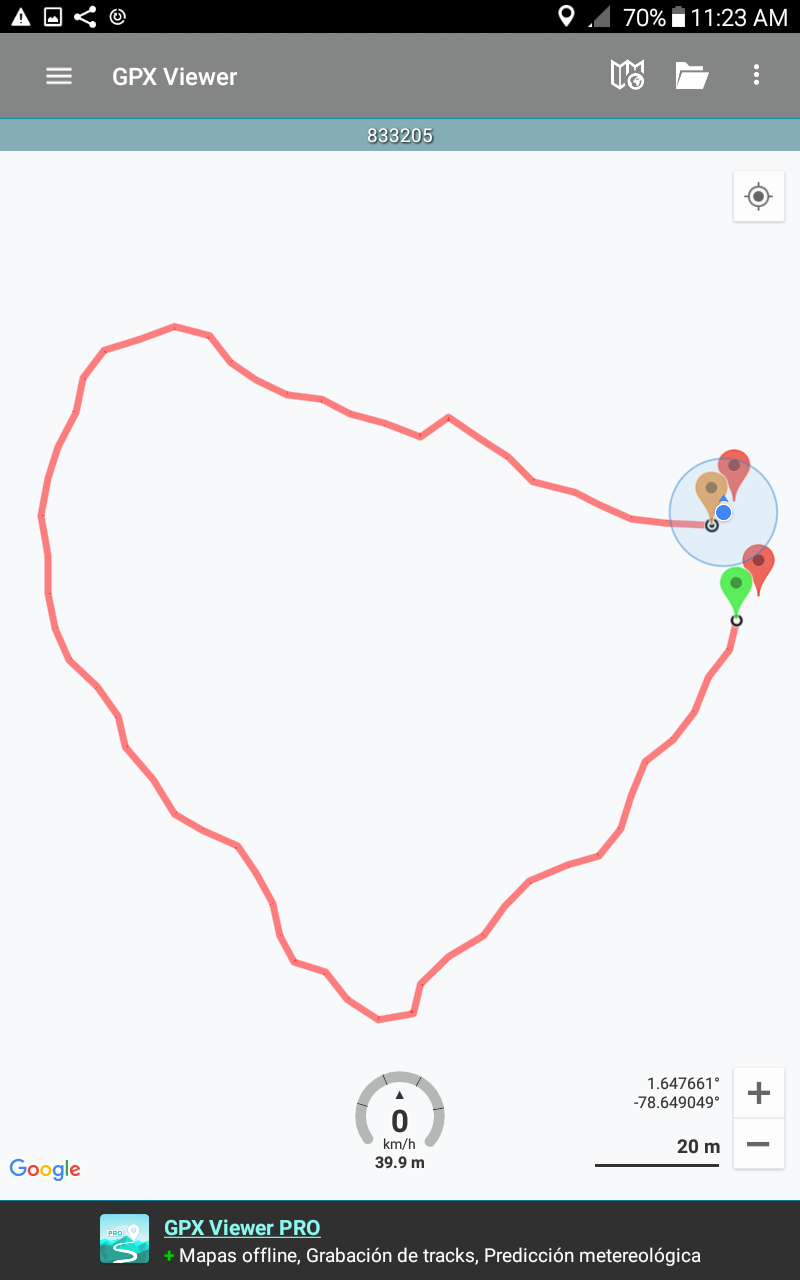Open the online map type selector
The width and height of the screenshot is (800, 1280).
click(627, 75)
